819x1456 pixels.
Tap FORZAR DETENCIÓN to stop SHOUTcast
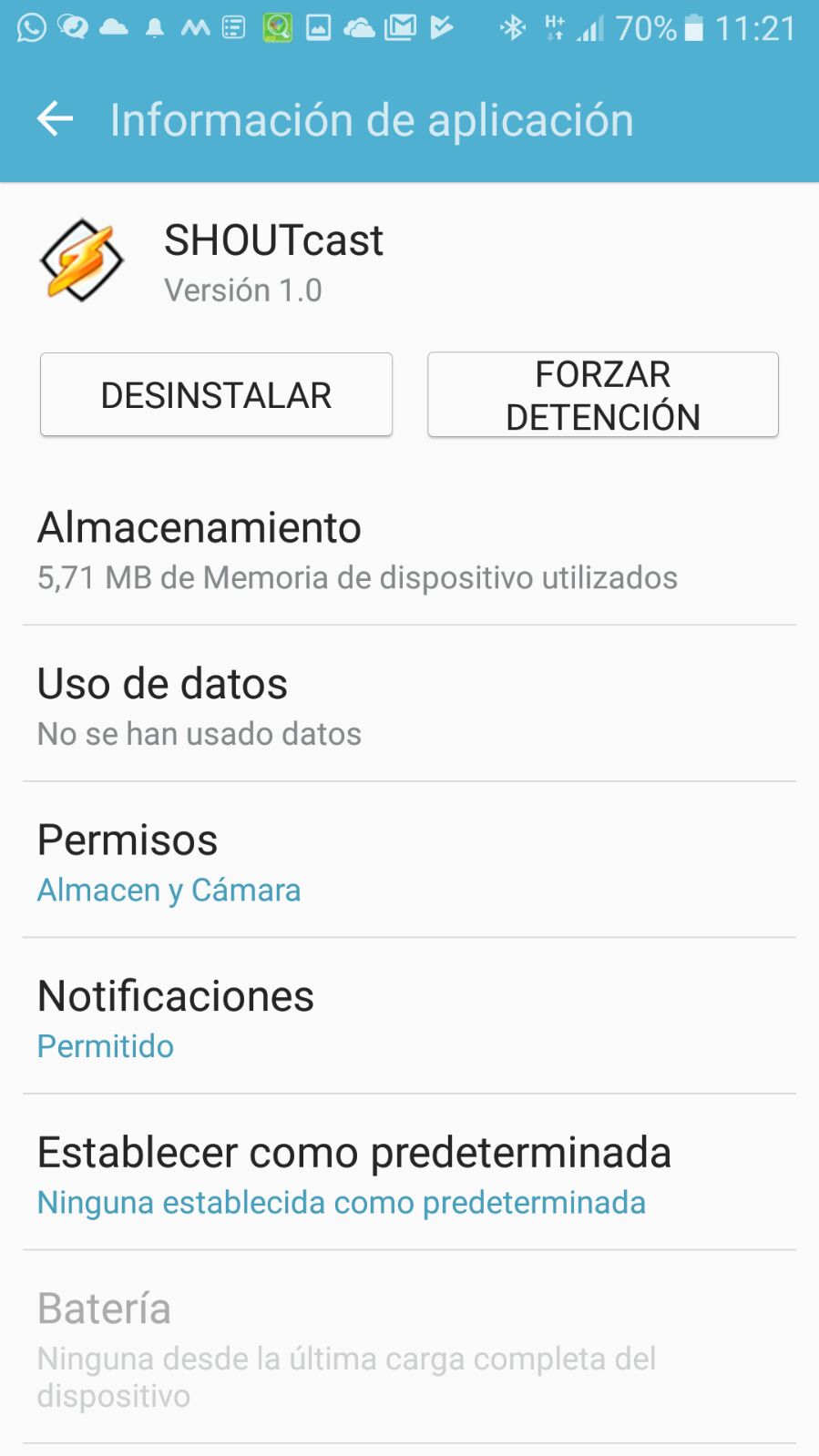[x=602, y=395]
